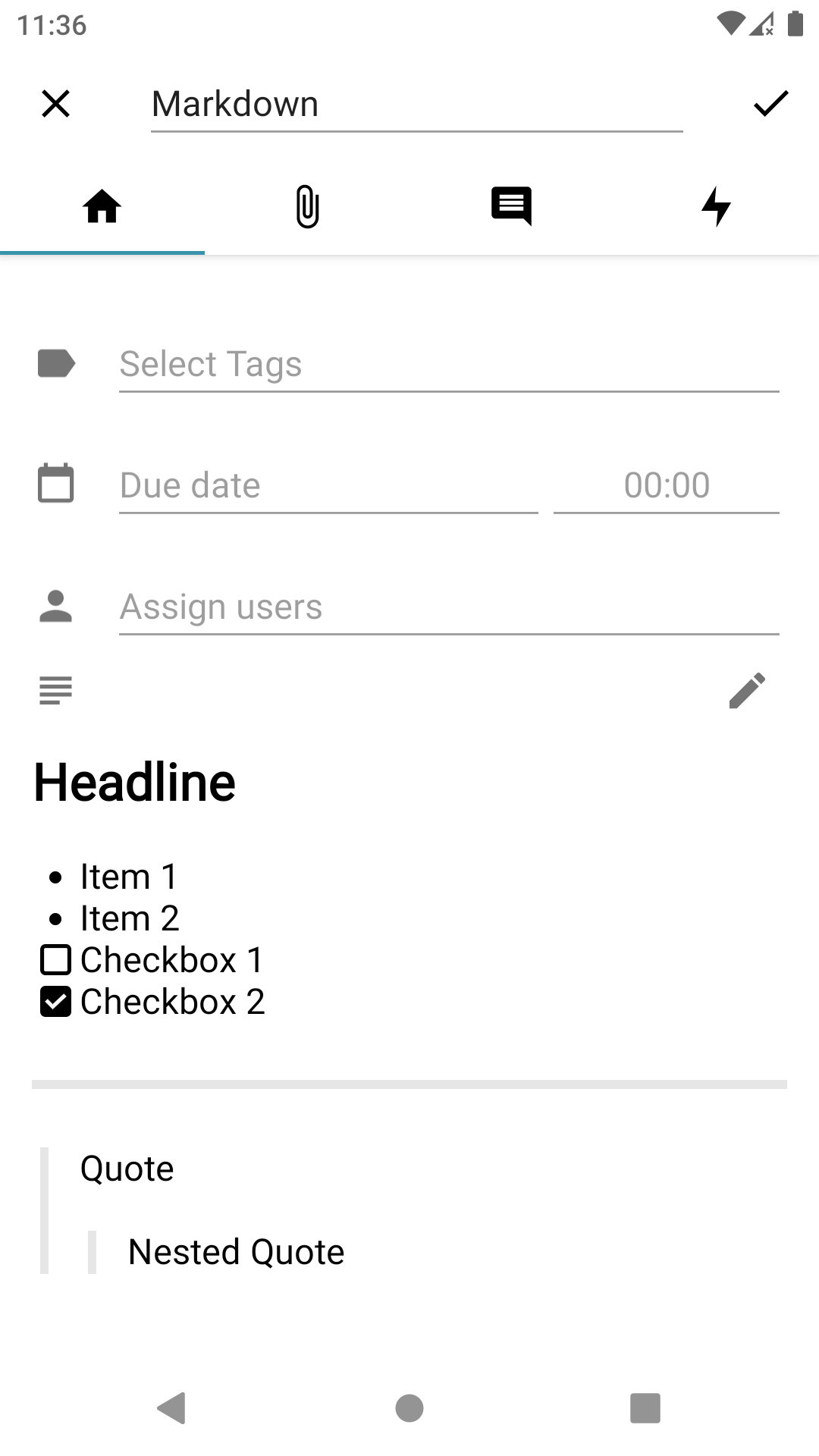Screen dimensions: 819x1456
Task: Edit description with the pencil icon
Action: coord(747,691)
